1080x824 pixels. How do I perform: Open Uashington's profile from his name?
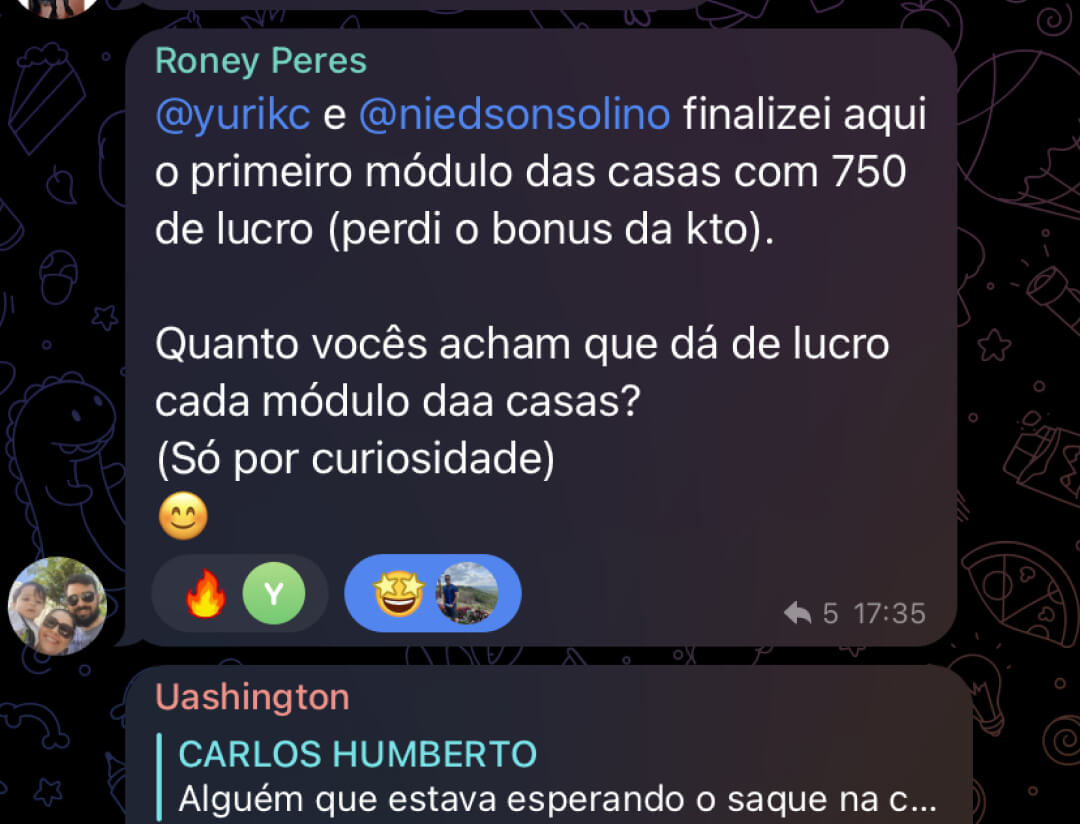[252, 697]
